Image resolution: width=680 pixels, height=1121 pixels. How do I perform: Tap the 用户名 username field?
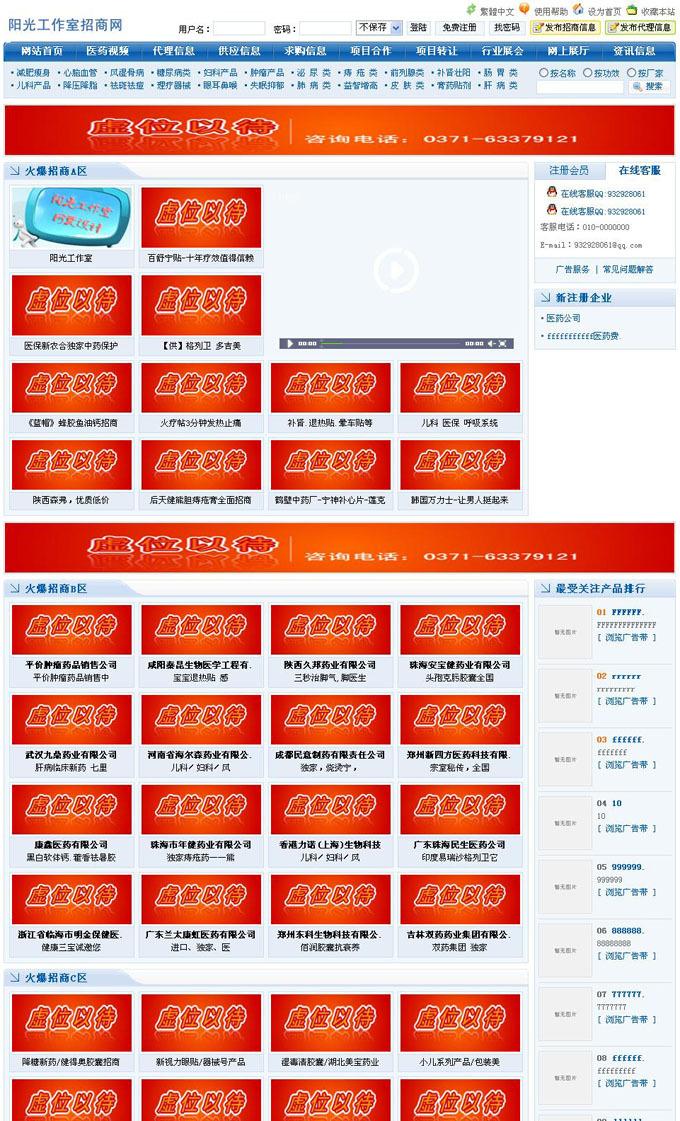point(239,28)
